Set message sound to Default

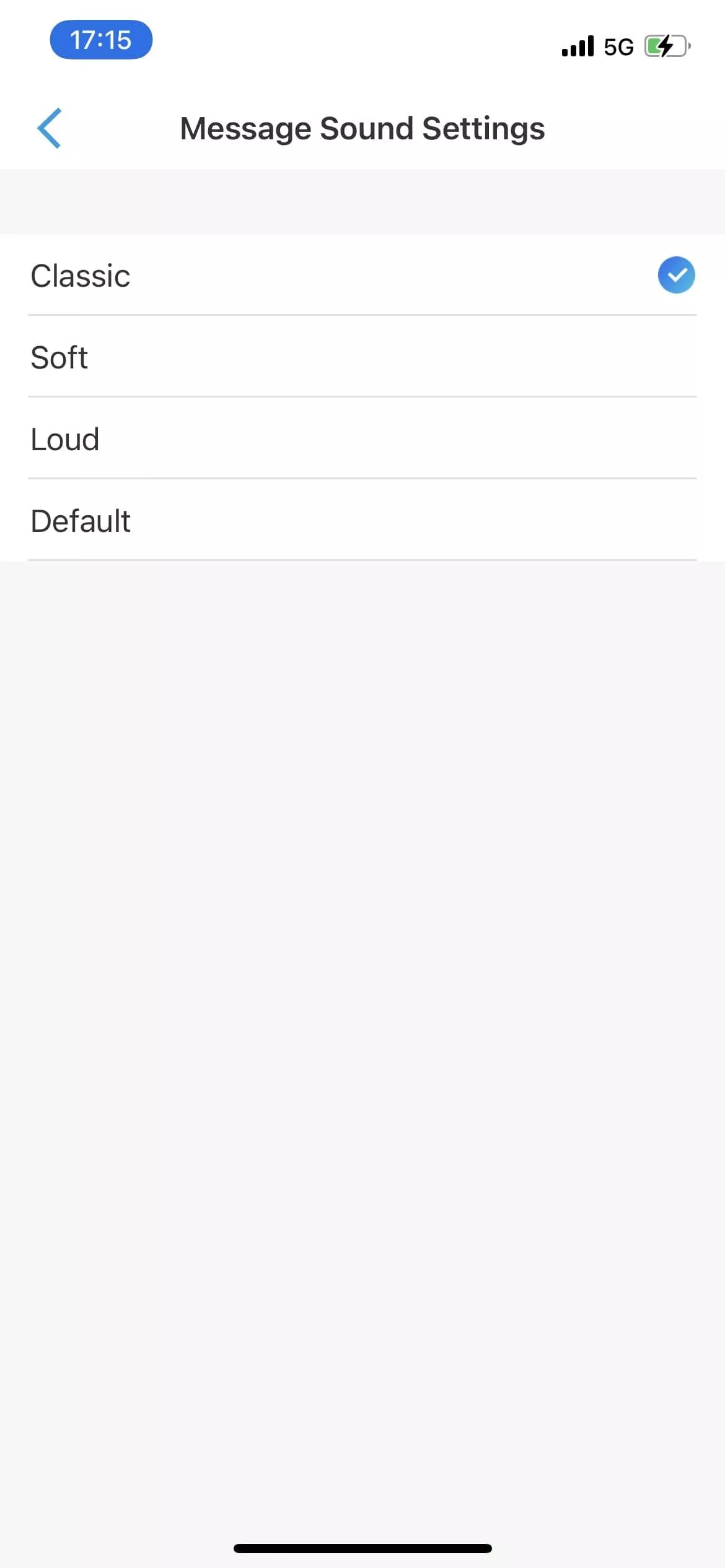pyautogui.click(x=362, y=520)
